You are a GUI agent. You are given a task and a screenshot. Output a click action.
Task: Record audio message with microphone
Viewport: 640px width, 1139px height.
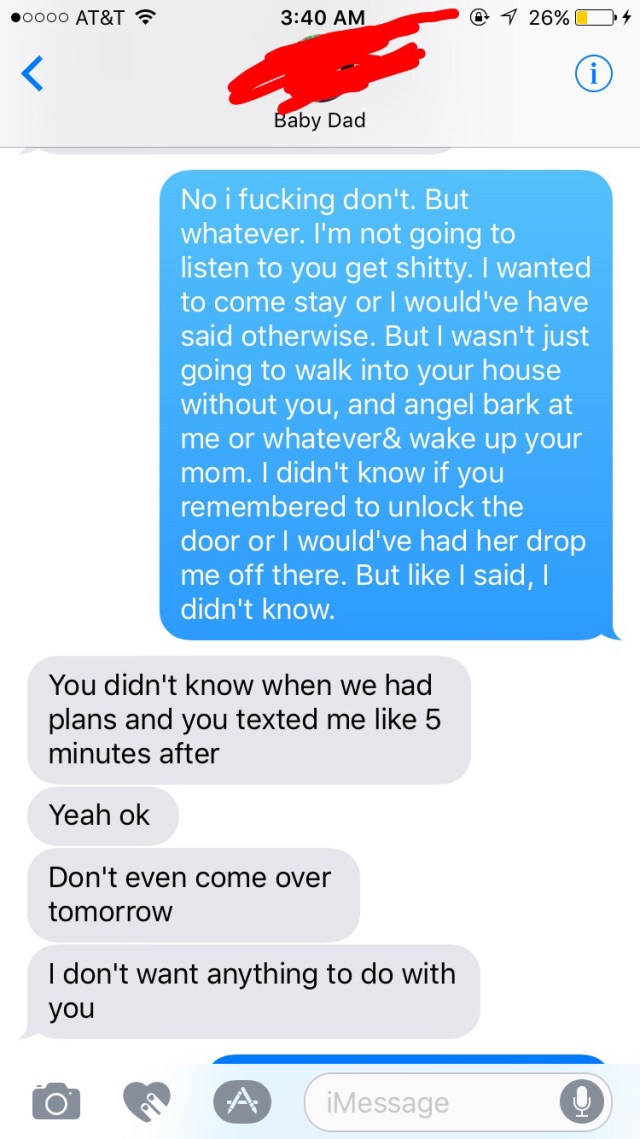581,1103
